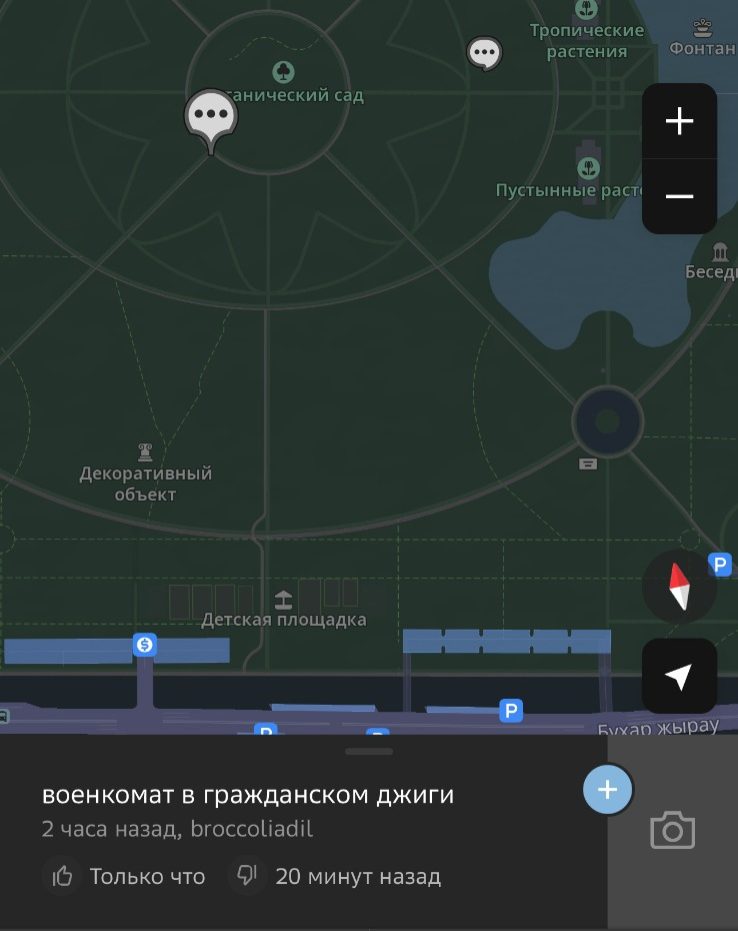Zoom out of the map

click(x=679, y=196)
